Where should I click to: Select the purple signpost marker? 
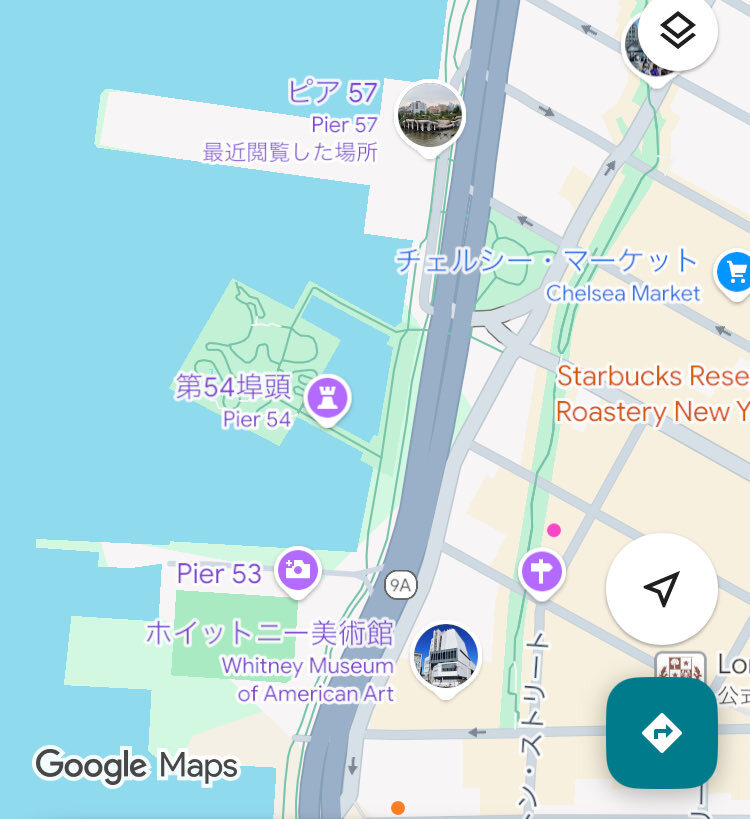541,573
